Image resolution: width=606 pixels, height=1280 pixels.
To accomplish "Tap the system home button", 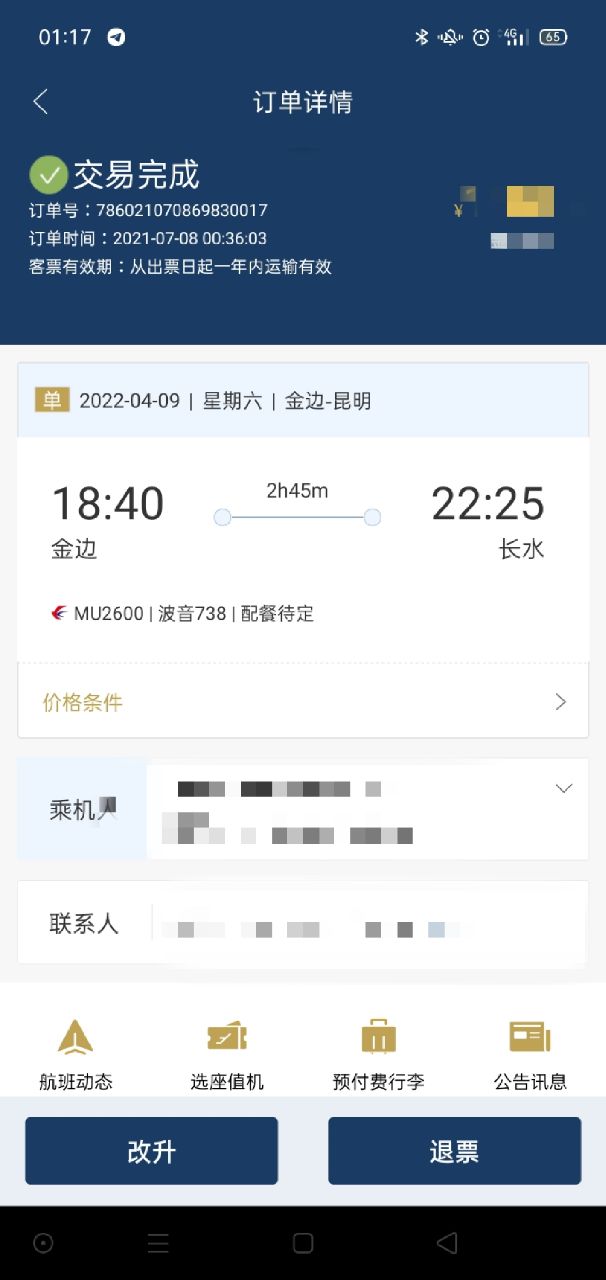I will coord(302,1243).
